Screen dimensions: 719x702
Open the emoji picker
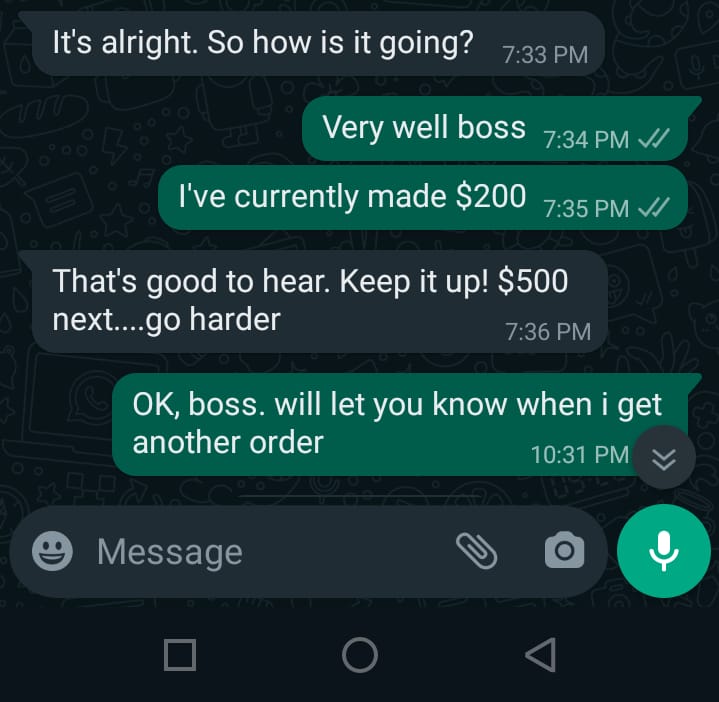coord(52,551)
